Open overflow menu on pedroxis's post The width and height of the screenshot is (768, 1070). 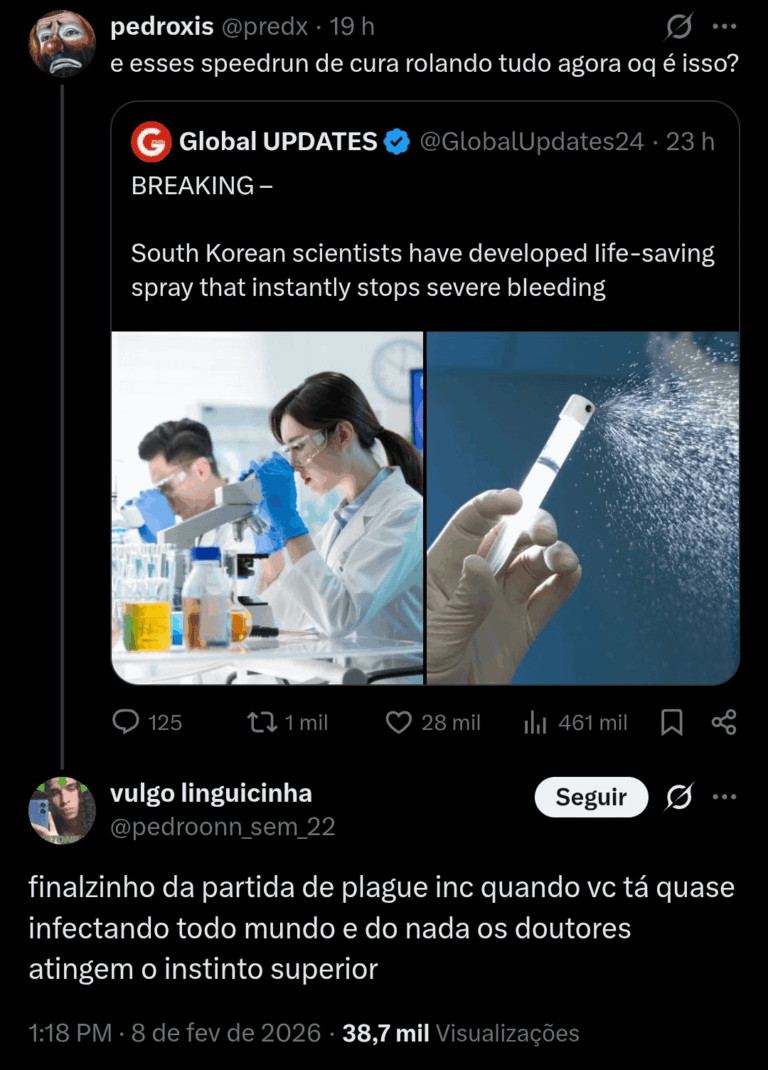coord(724,27)
